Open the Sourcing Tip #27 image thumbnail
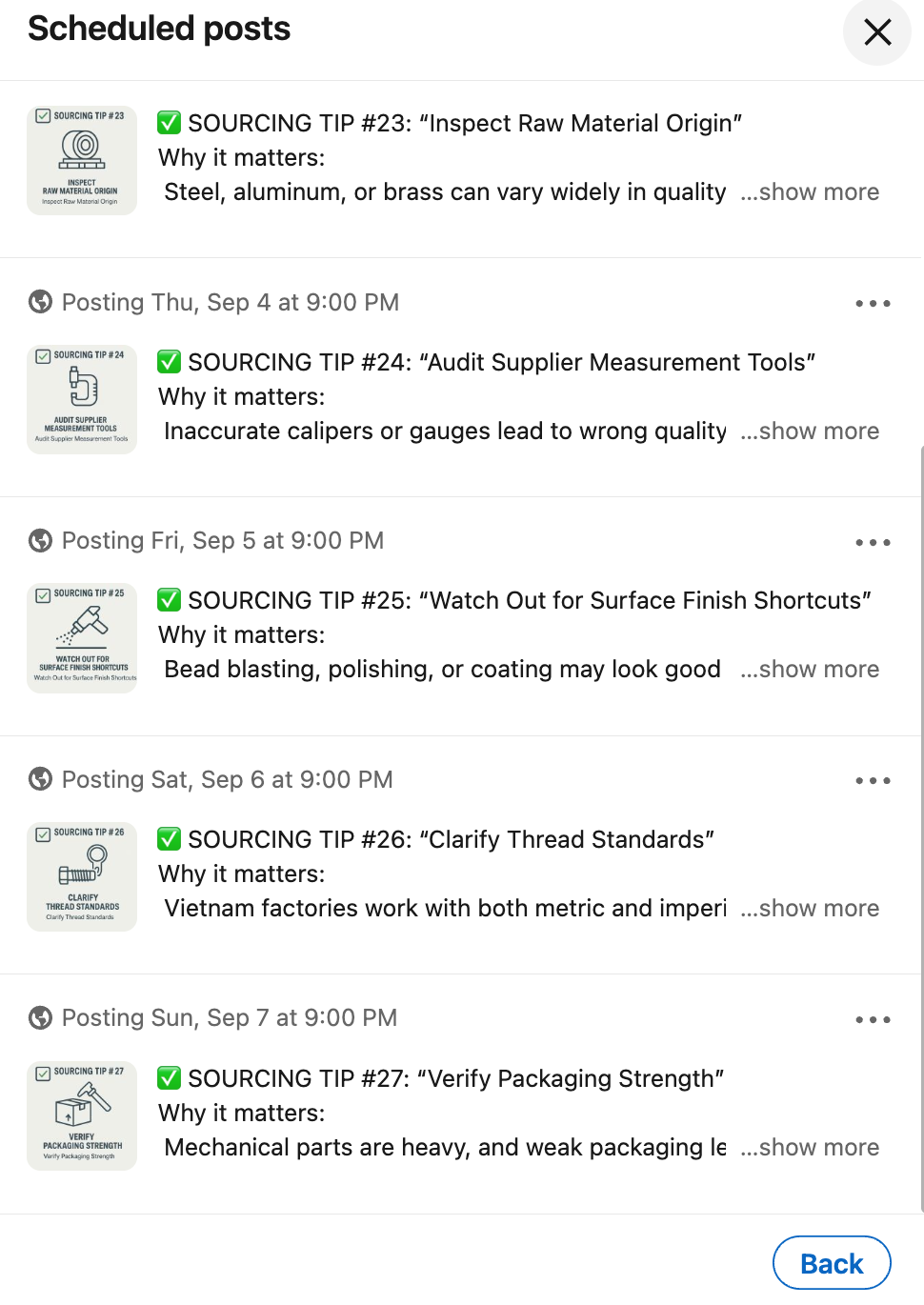Screen dimensions: 924x1305 click(82, 1115)
